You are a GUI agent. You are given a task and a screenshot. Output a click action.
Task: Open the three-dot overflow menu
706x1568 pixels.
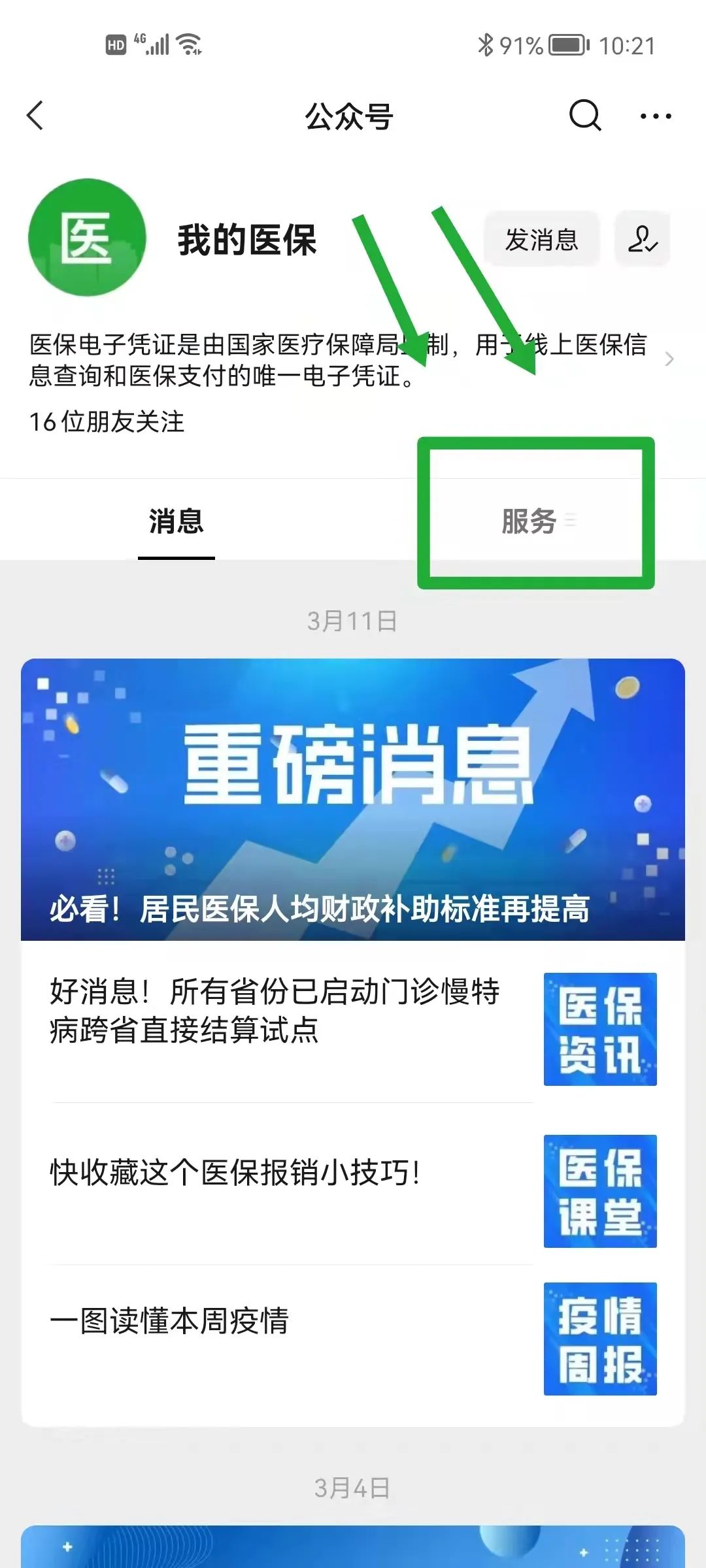[x=656, y=116]
